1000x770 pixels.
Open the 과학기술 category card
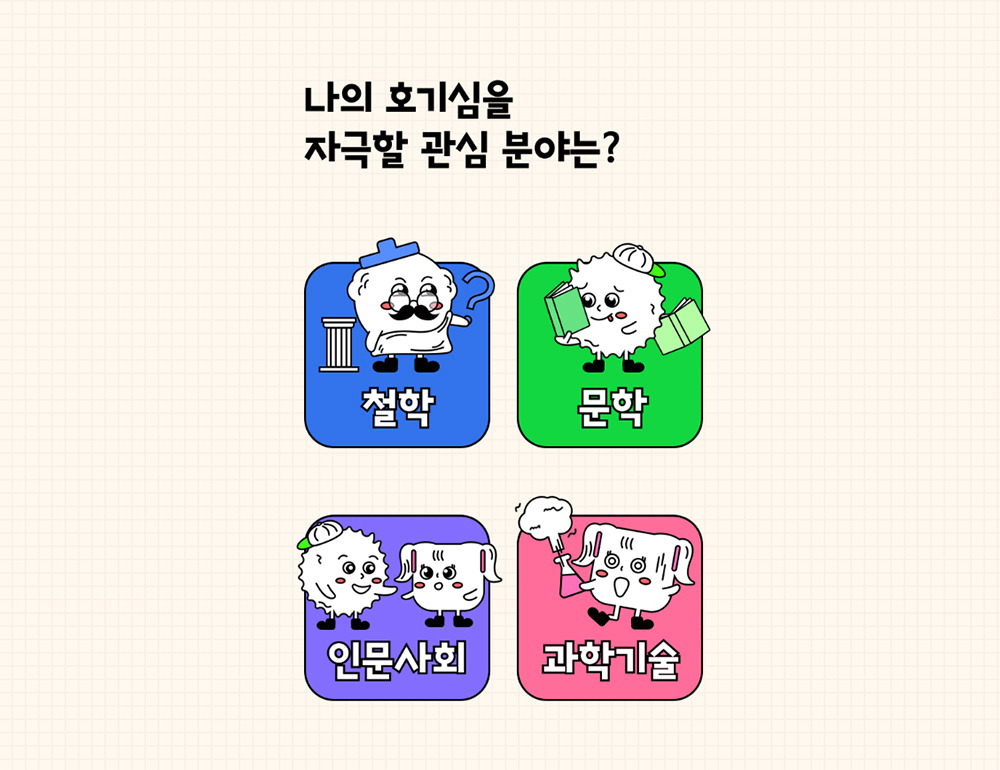610,608
